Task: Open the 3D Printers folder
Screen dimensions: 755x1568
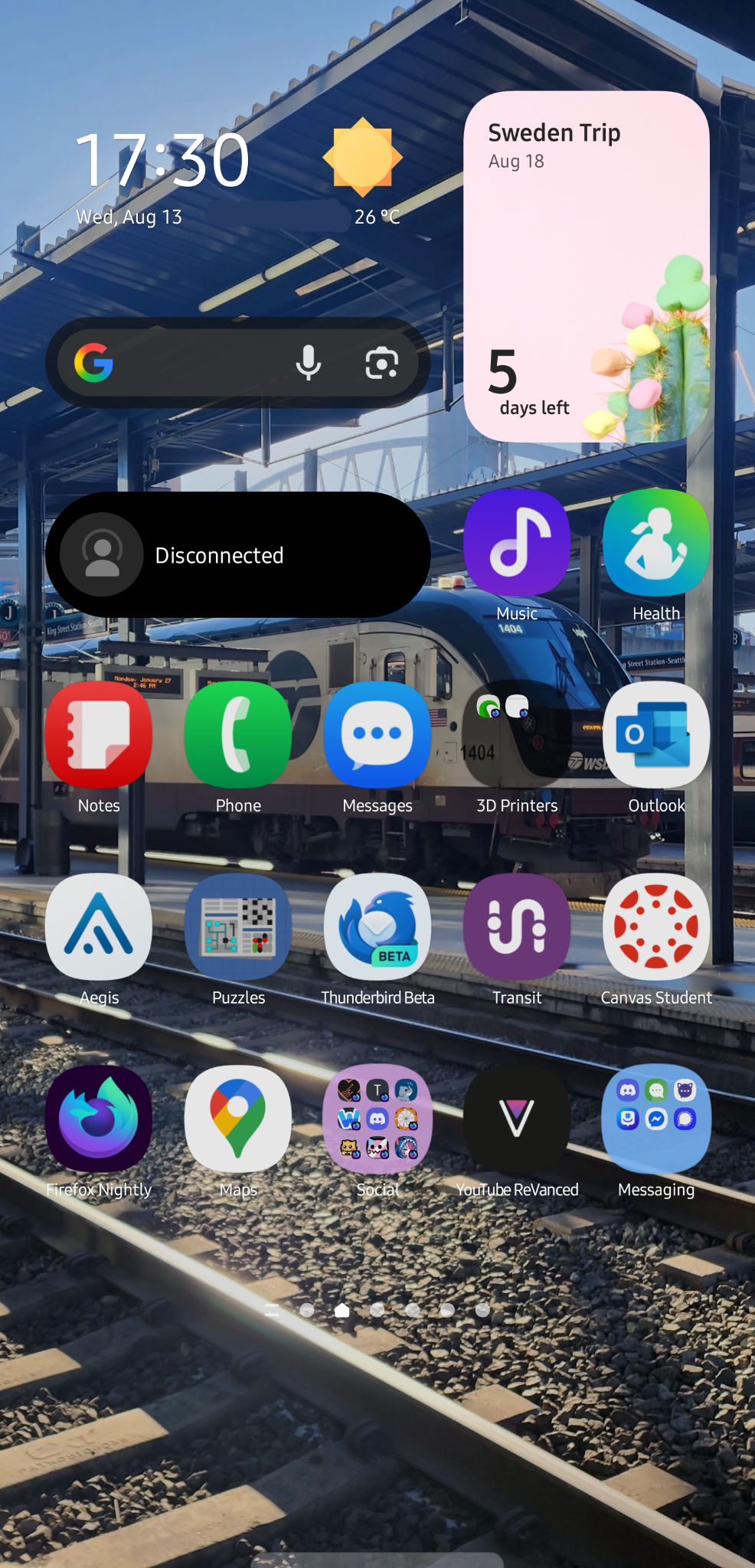Action: tap(517, 735)
